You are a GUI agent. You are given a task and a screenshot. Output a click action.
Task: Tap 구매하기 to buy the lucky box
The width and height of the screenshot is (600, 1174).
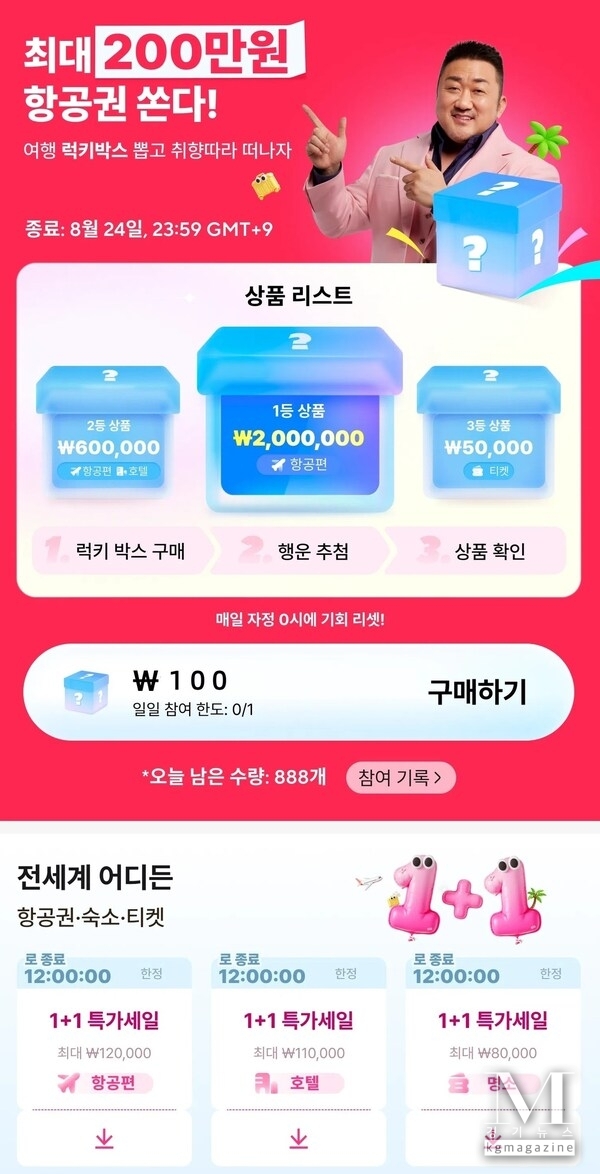tap(477, 691)
